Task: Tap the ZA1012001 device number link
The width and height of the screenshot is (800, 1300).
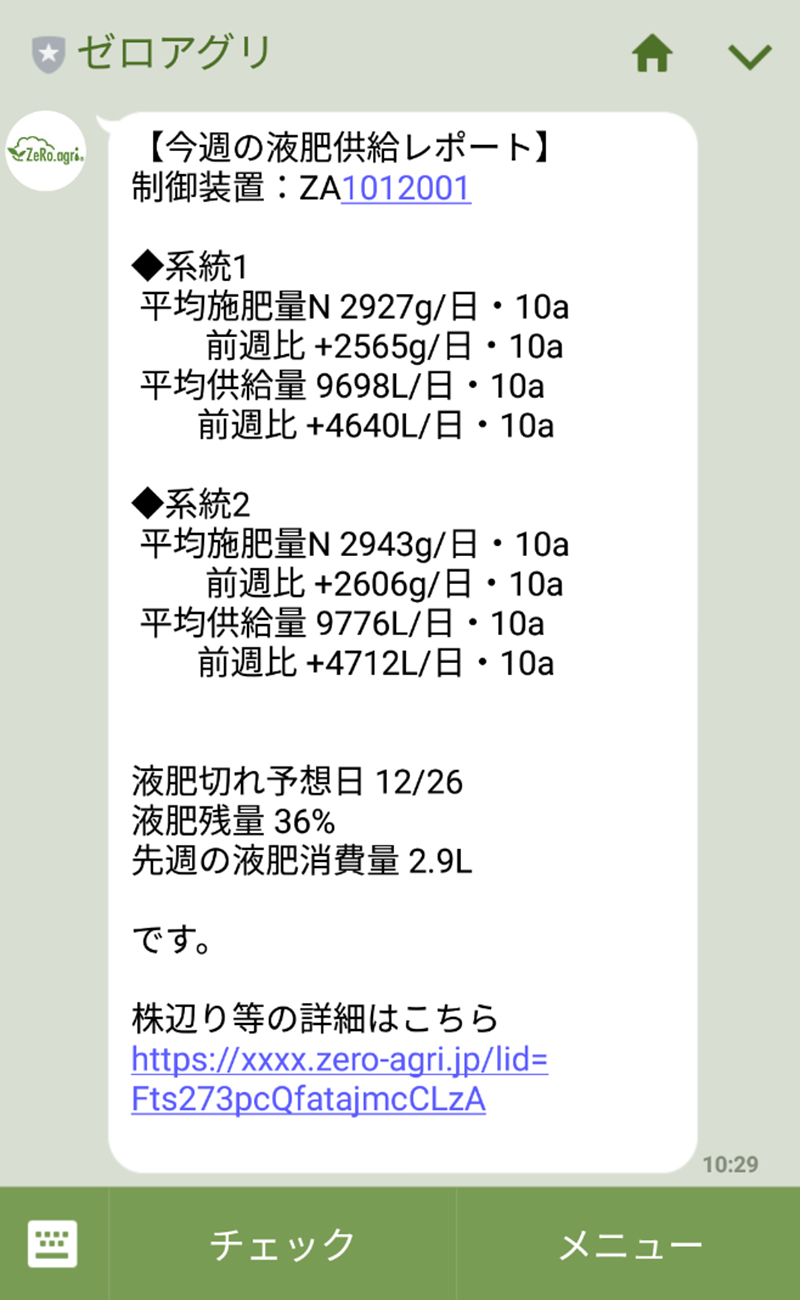Action: coord(406,188)
